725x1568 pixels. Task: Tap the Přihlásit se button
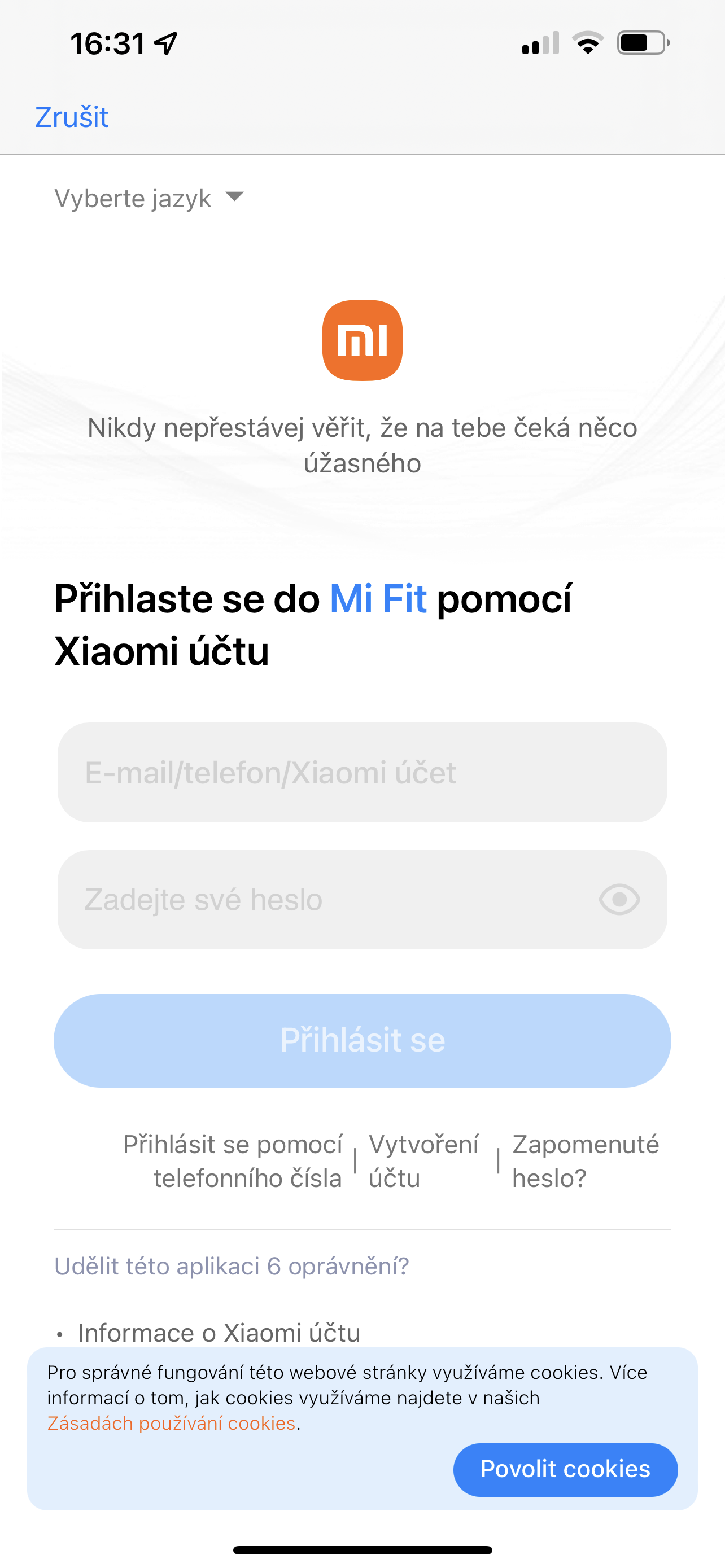coord(362,1040)
